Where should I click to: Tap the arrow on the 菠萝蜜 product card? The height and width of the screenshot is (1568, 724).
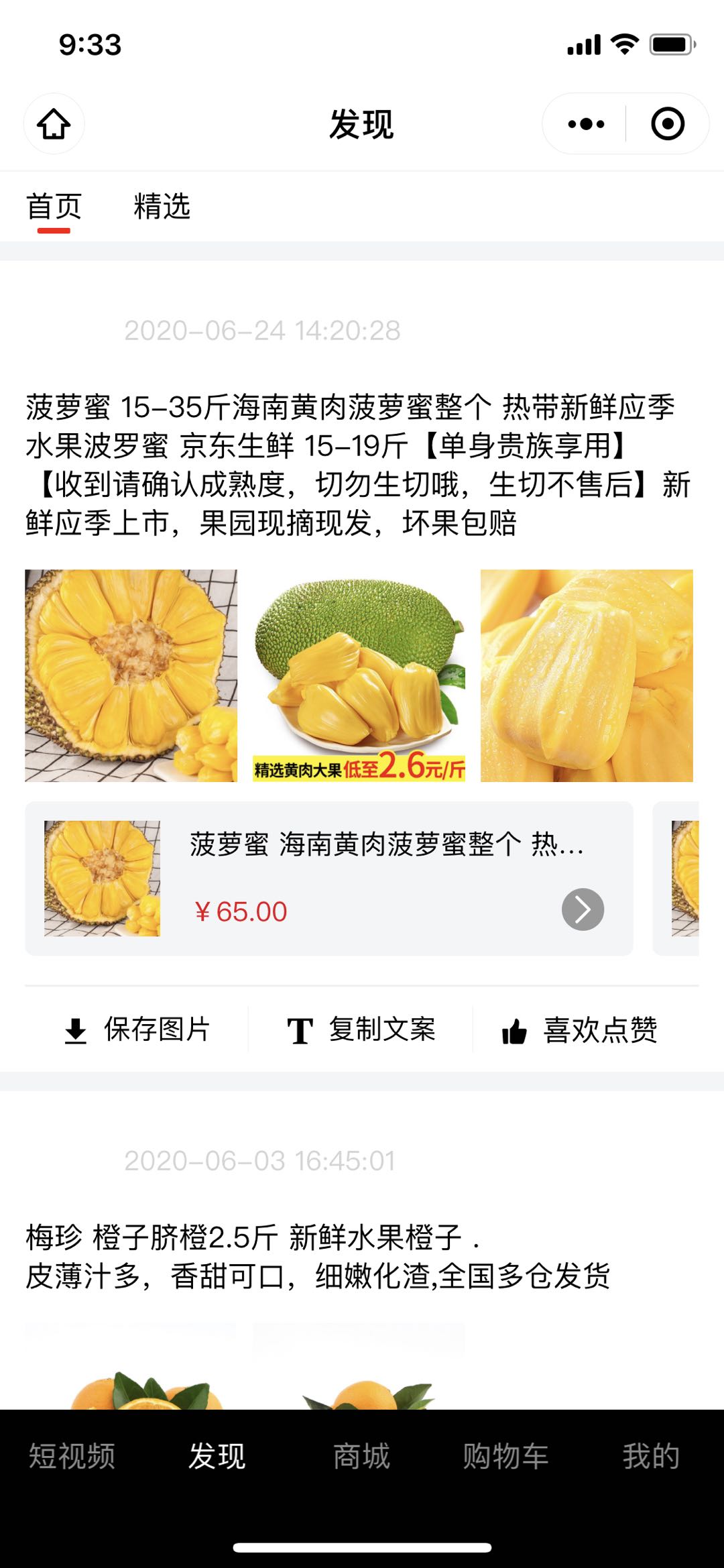tap(583, 909)
